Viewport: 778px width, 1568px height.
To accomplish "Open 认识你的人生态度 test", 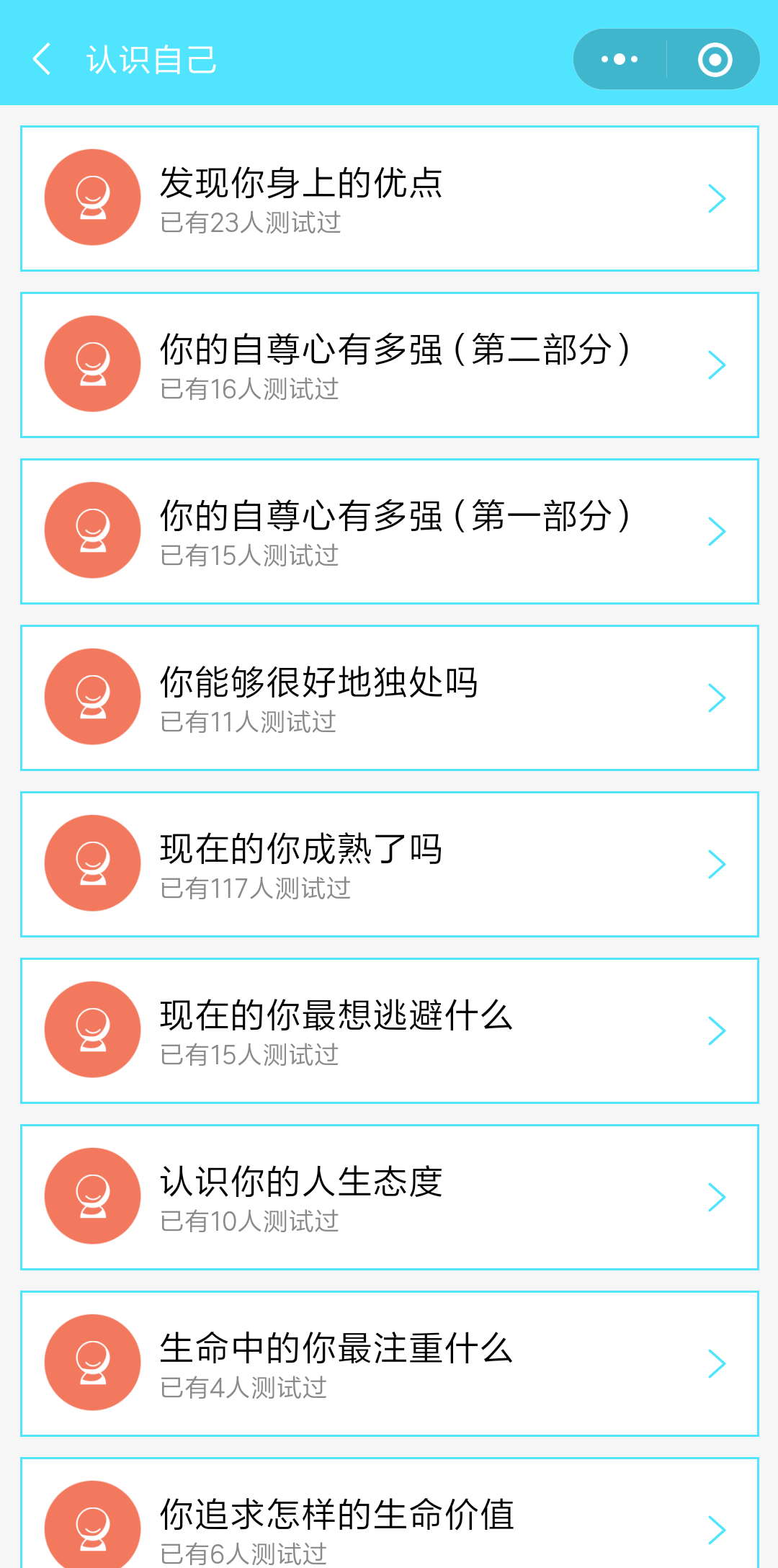I will (390, 1198).
